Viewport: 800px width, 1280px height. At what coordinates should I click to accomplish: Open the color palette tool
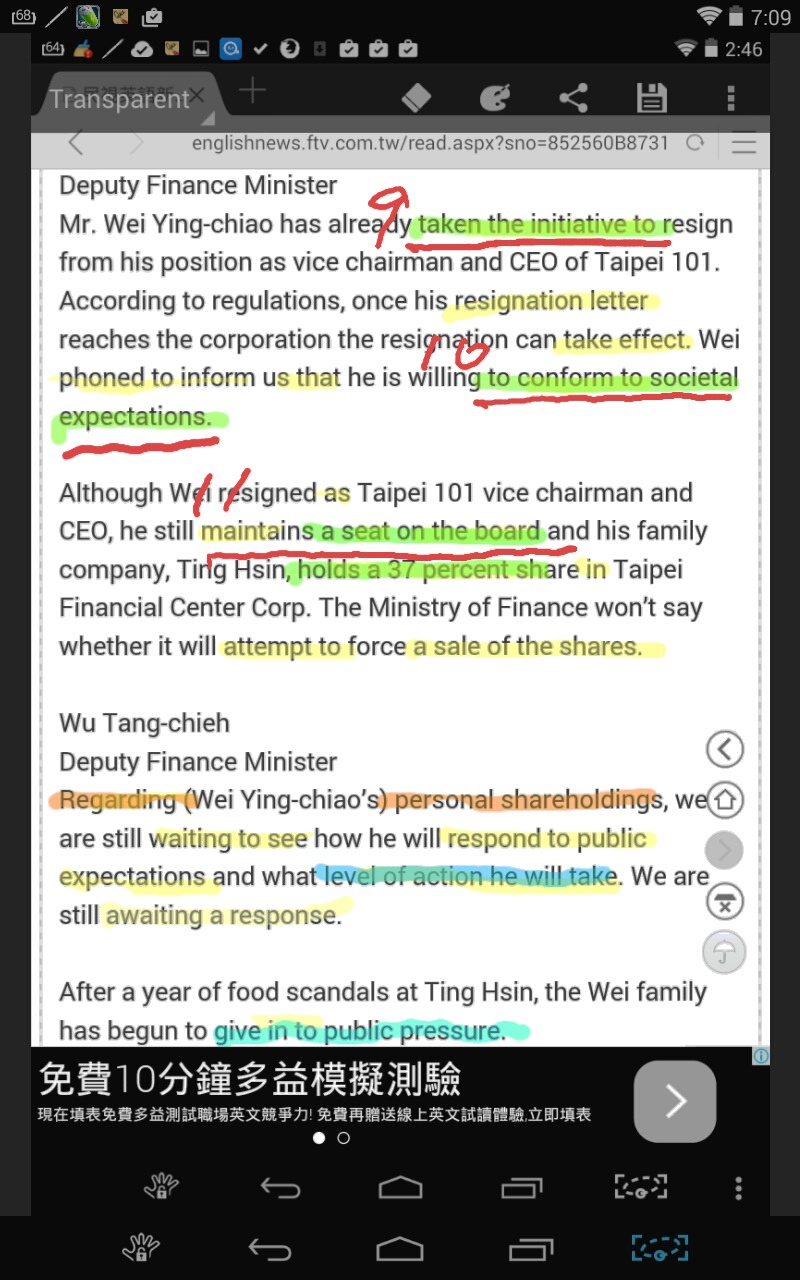point(494,97)
